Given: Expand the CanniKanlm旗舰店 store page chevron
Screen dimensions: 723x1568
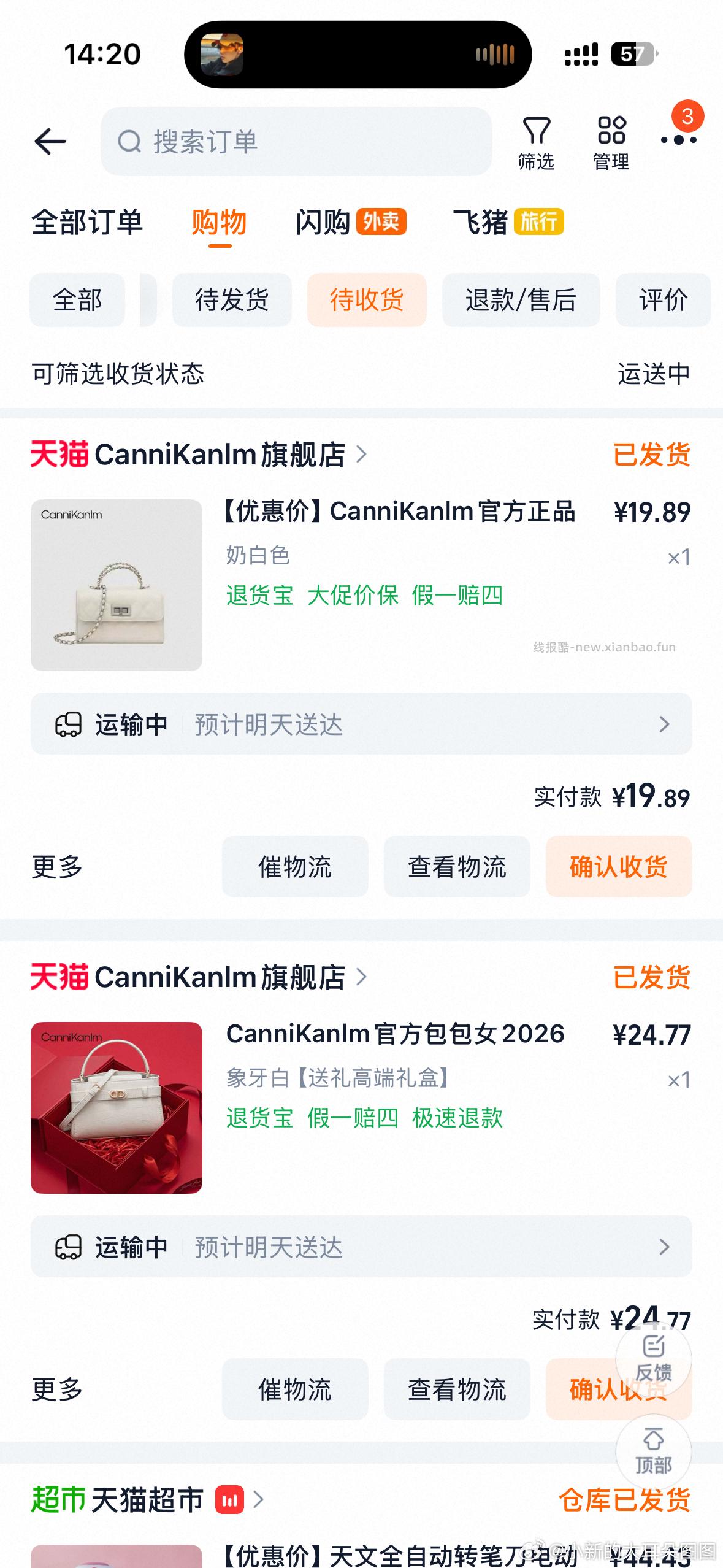Looking at the screenshot, I should 362,455.
